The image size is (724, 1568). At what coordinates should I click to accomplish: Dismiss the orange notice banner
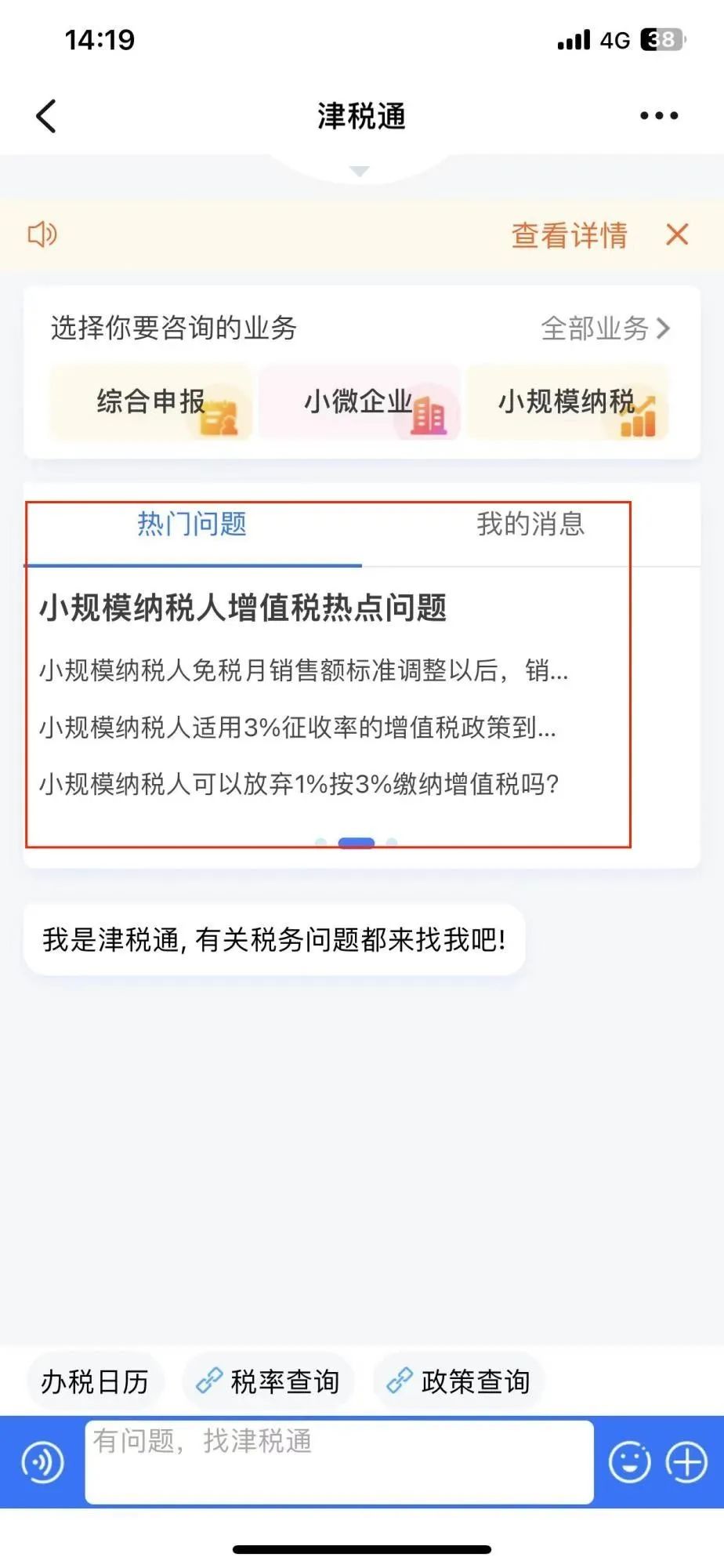coord(677,234)
